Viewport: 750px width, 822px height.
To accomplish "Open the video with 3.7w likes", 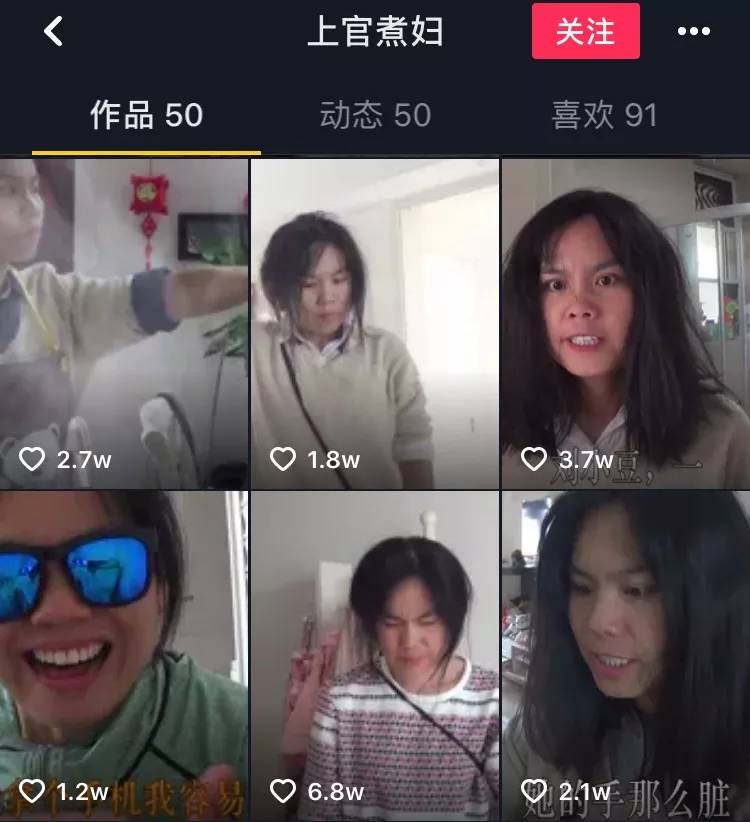I will click(x=626, y=323).
